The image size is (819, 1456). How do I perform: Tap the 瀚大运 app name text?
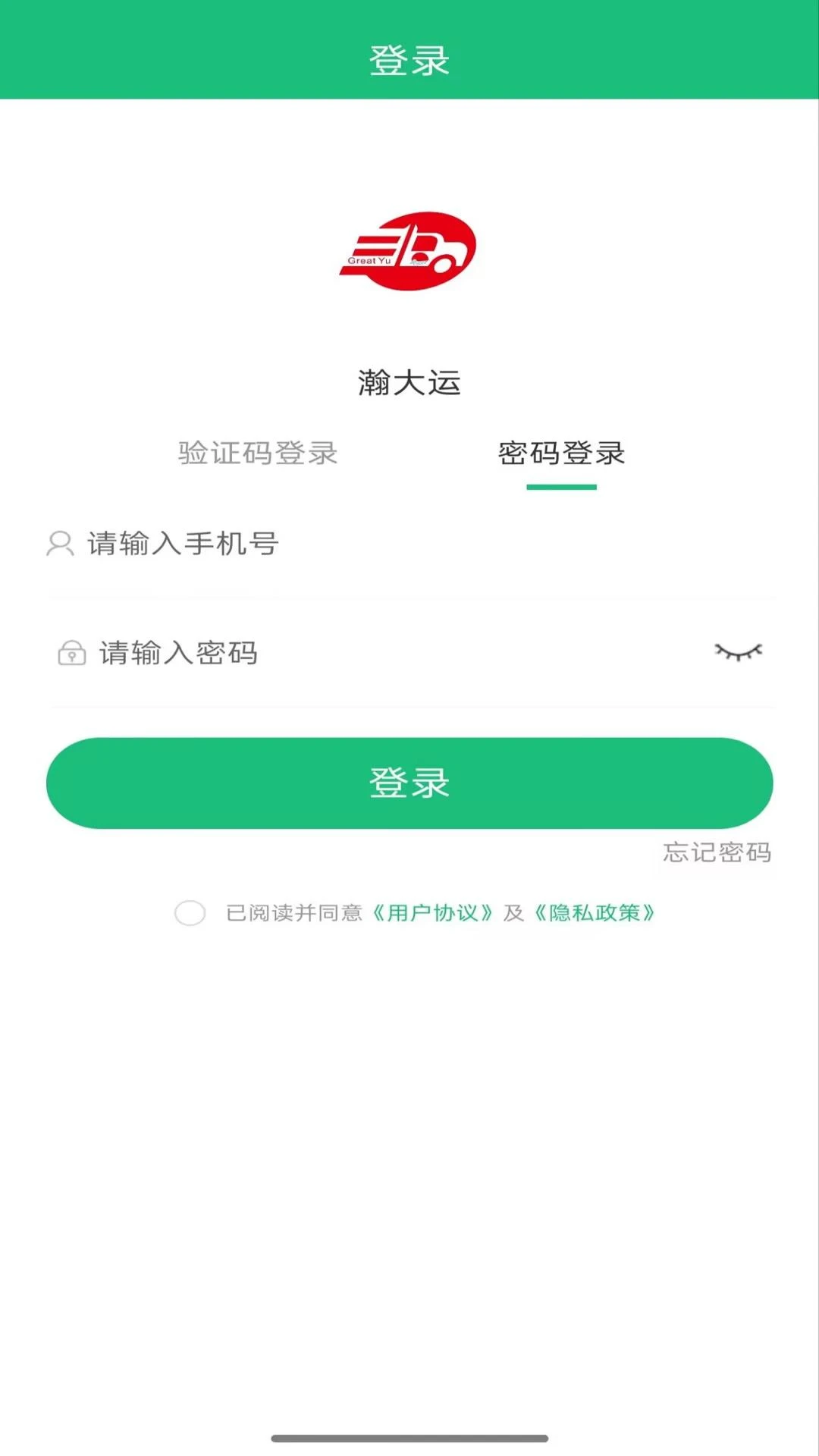point(409,382)
